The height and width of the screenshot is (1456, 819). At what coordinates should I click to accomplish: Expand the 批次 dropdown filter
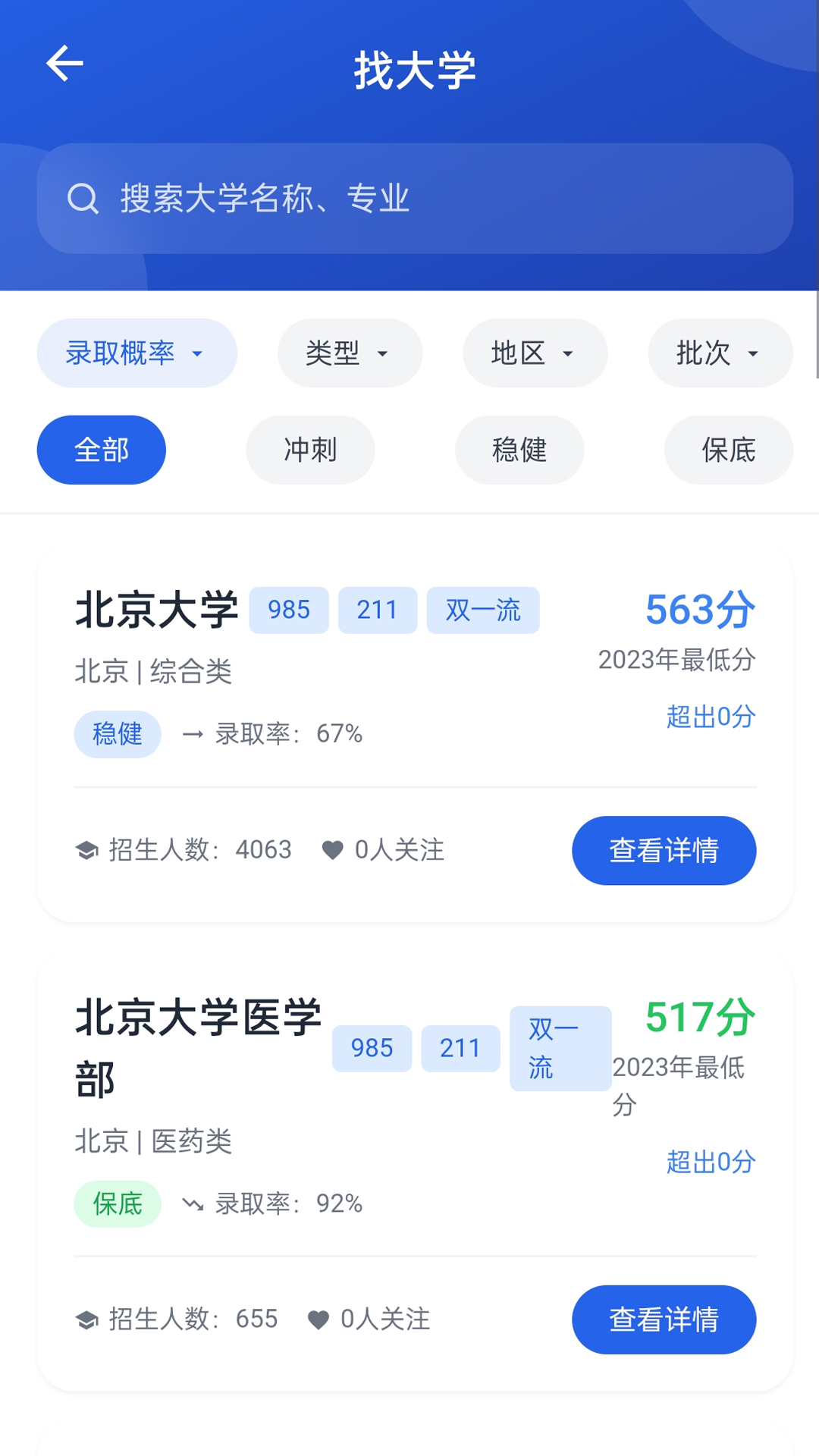coord(720,353)
